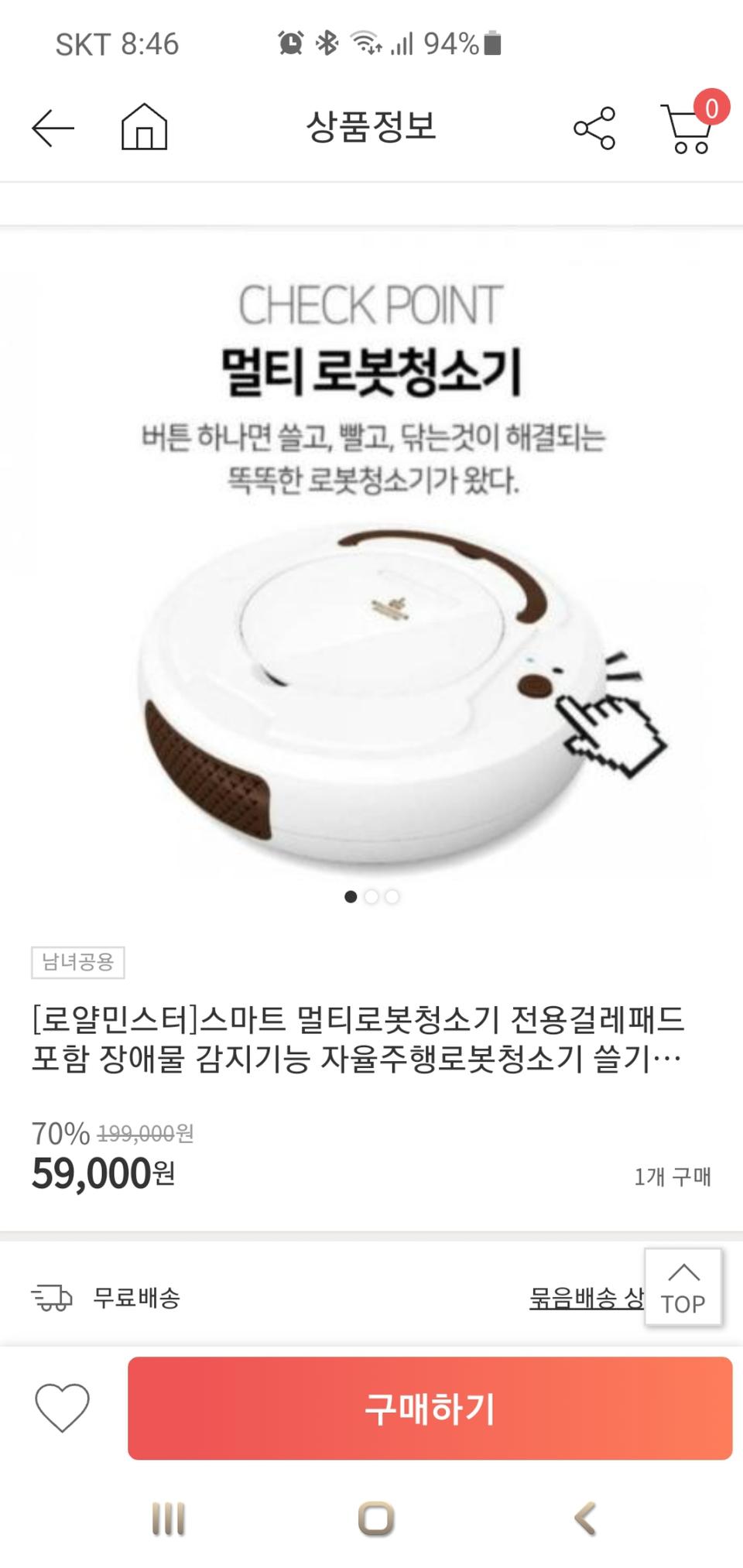Select the third carousel indicator dot

[x=393, y=896]
